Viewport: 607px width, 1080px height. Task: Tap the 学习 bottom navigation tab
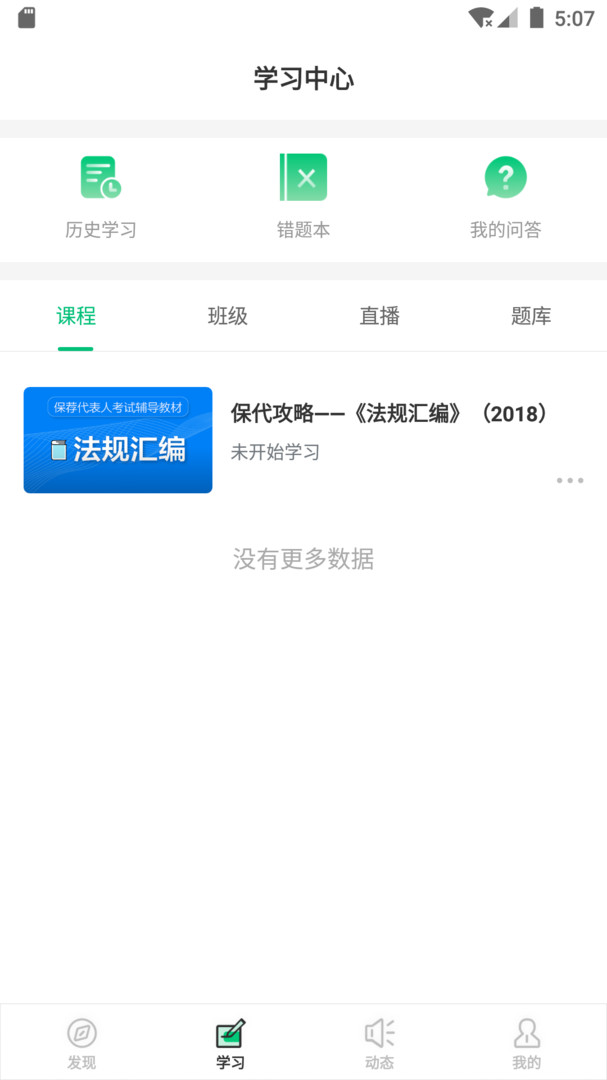[x=230, y=1043]
